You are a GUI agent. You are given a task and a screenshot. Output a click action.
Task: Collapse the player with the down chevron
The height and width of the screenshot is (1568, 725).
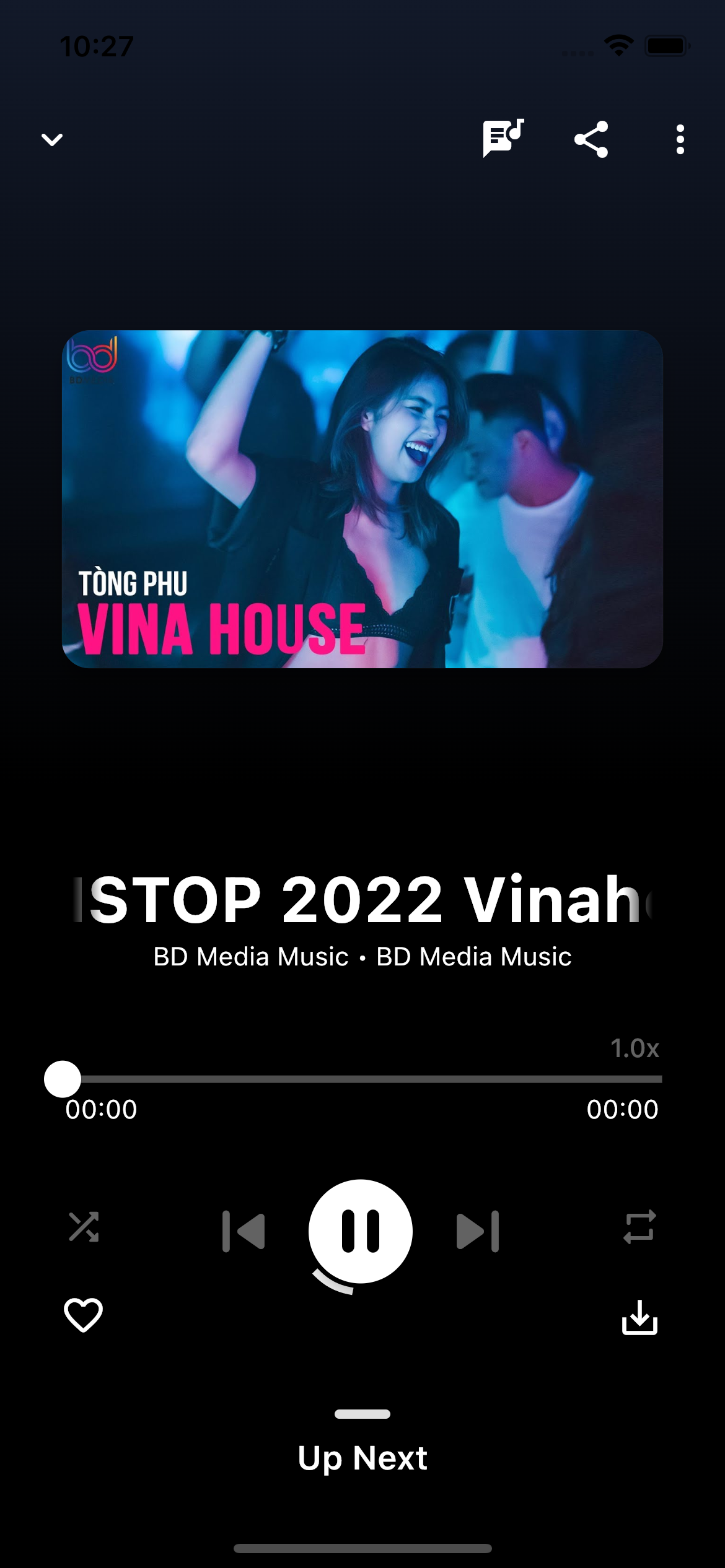pos(52,139)
